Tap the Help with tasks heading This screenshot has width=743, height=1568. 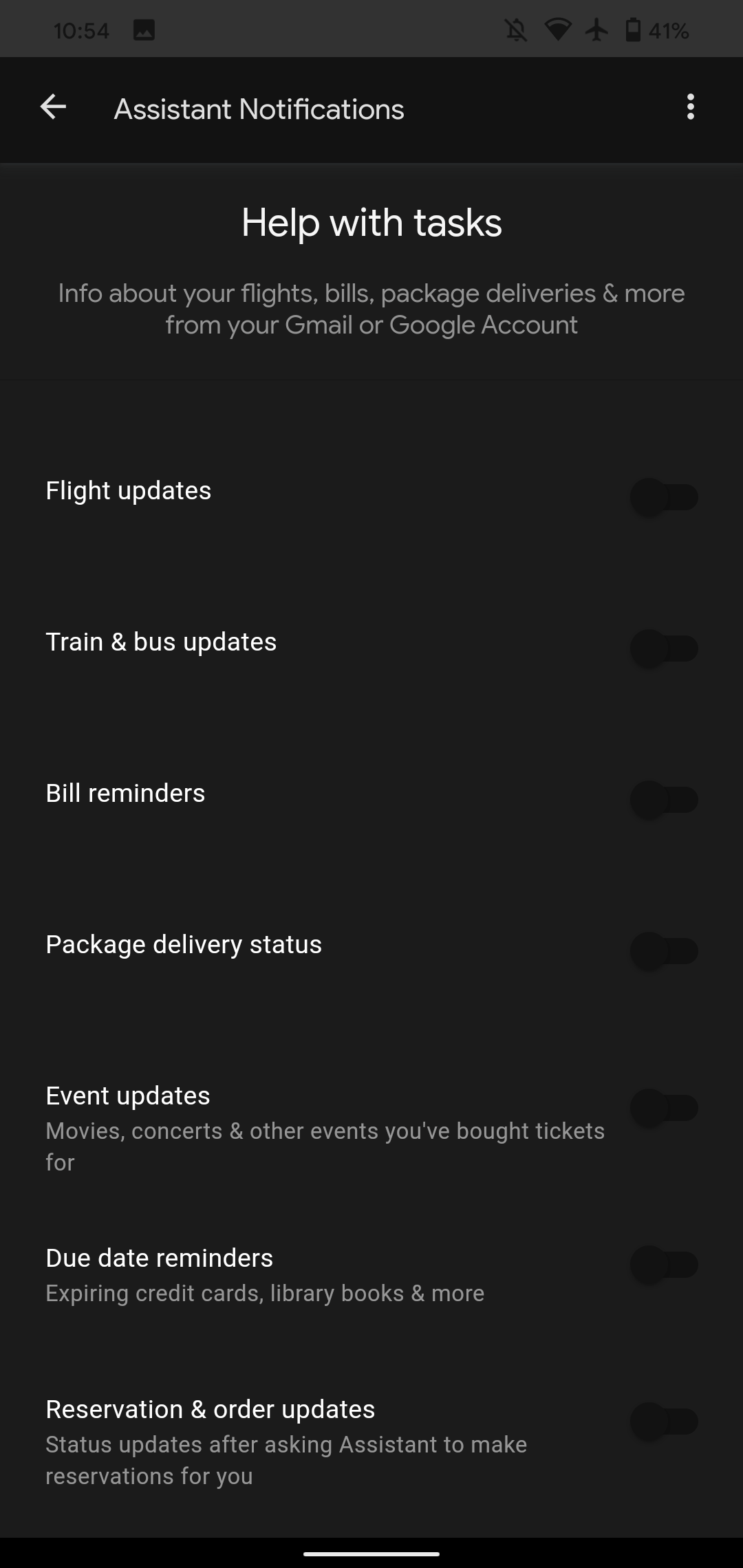coord(371,221)
